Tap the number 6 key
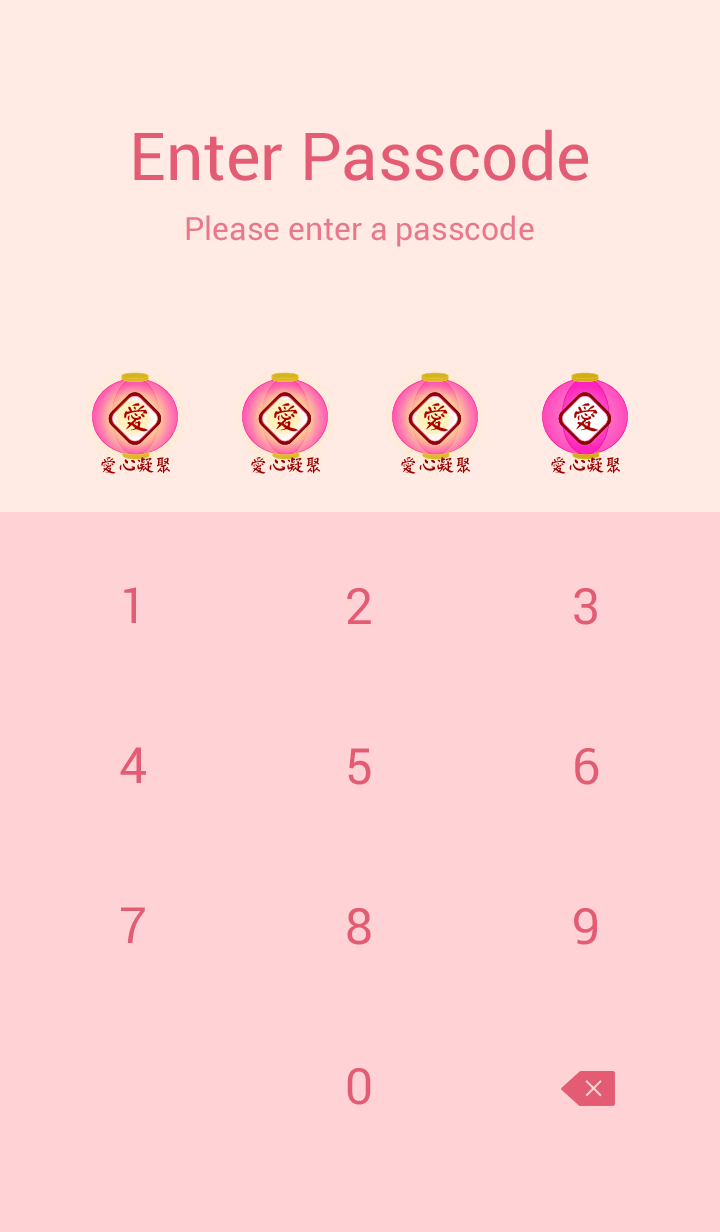 pos(585,767)
